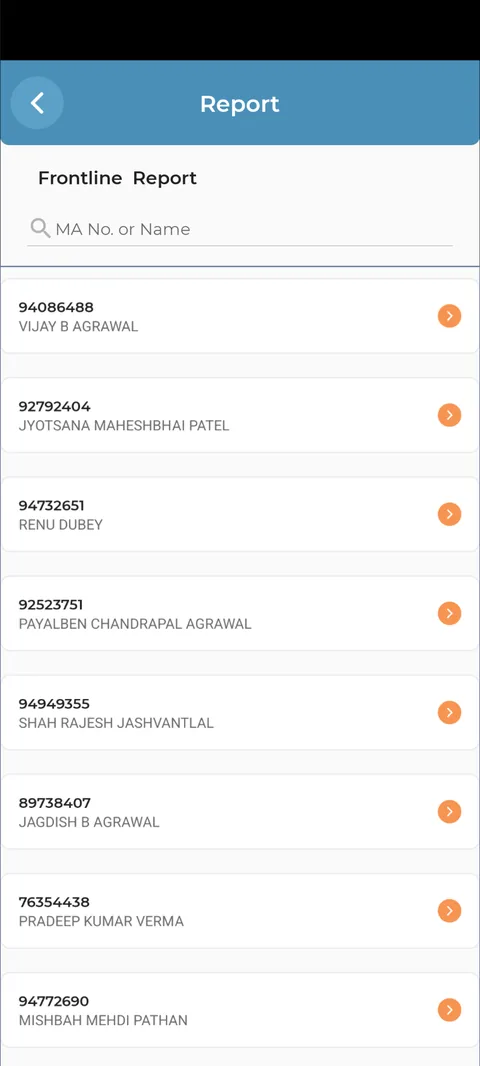Open Pradeep Kumar Verma's entry
Image resolution: width=480 pixels, height=1066 pixels.
tap(240, 911)
